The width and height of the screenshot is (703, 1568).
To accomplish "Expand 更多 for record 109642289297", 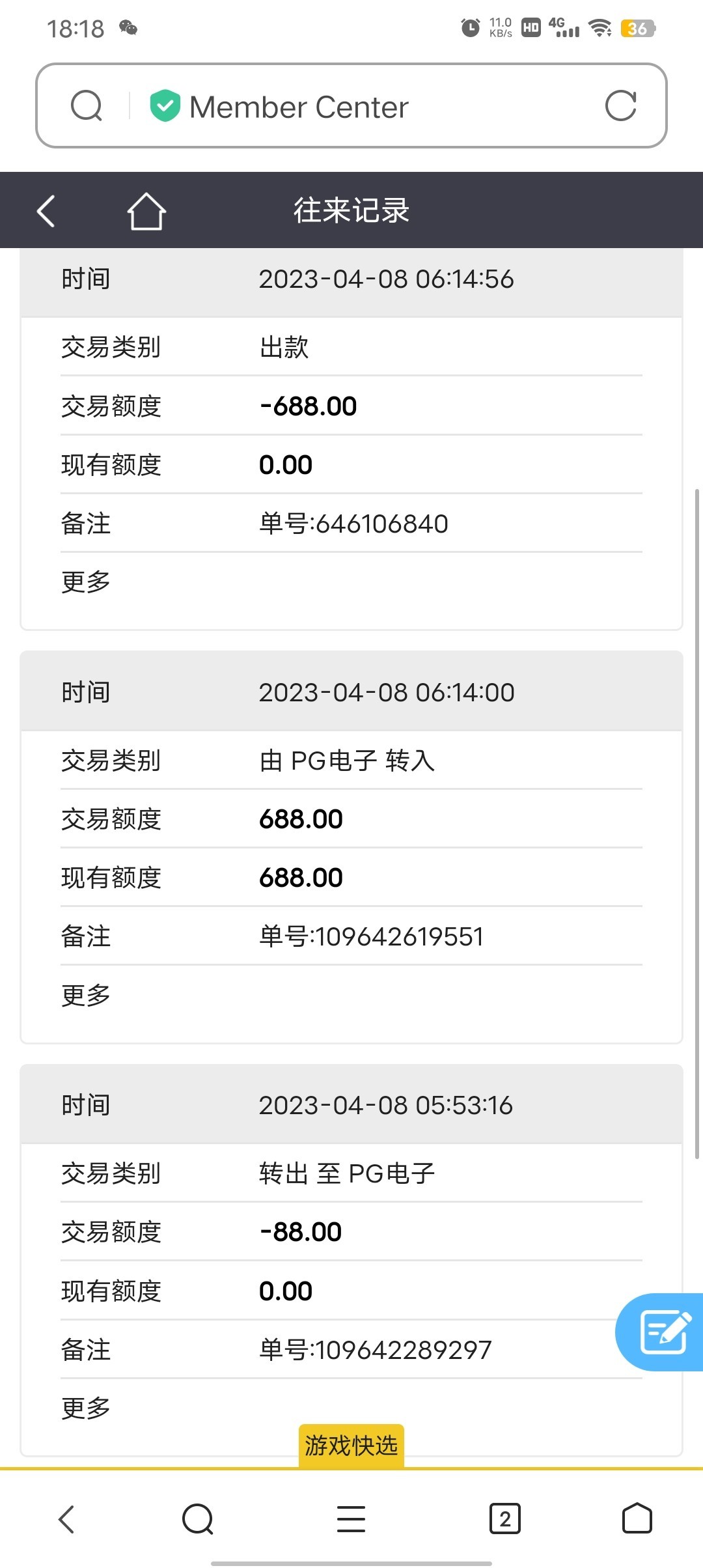I will (x=86, y=1408).
